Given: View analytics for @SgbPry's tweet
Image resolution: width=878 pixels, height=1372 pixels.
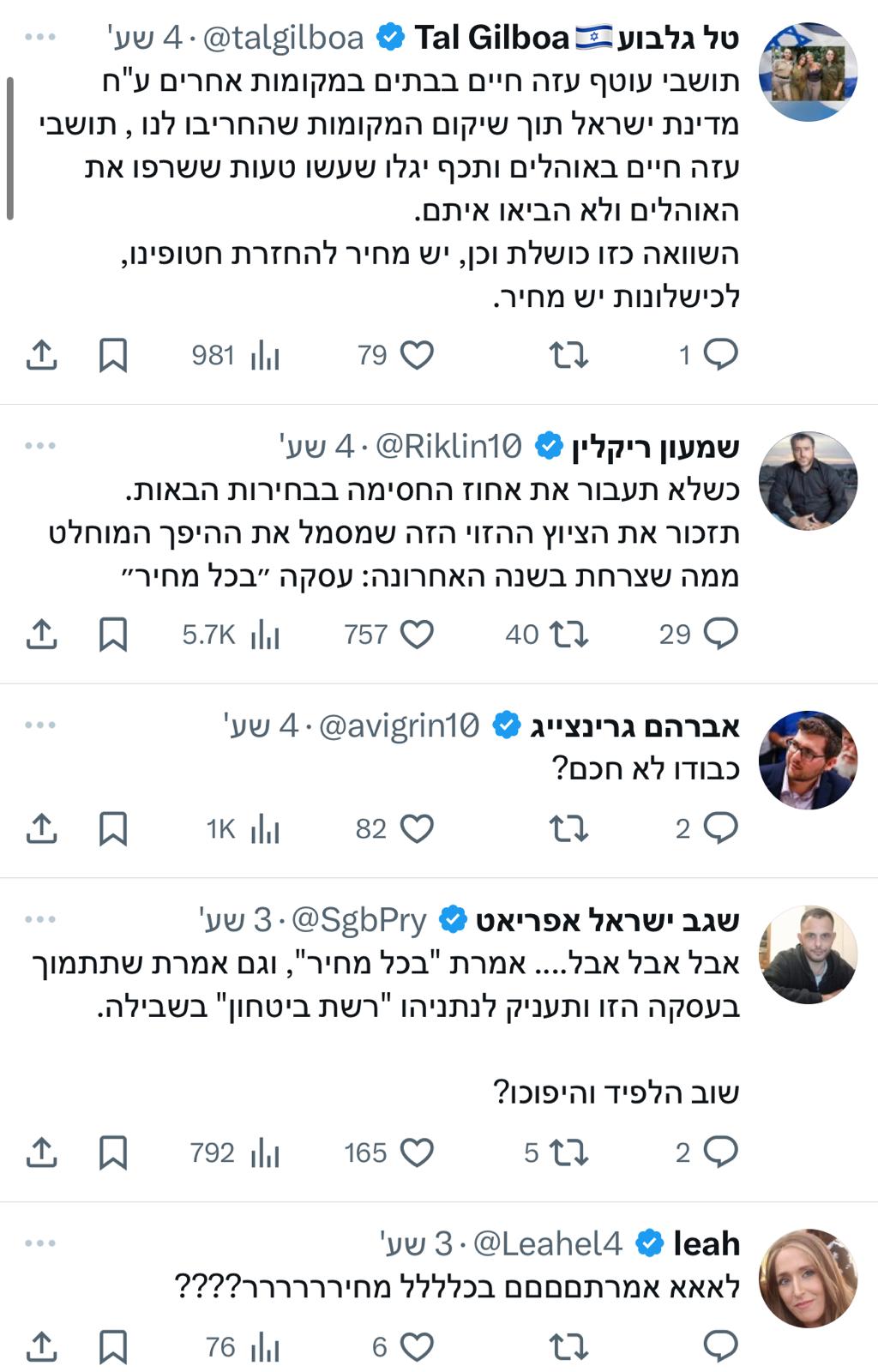Looking at the screenshot, I should click(265, 1152).
